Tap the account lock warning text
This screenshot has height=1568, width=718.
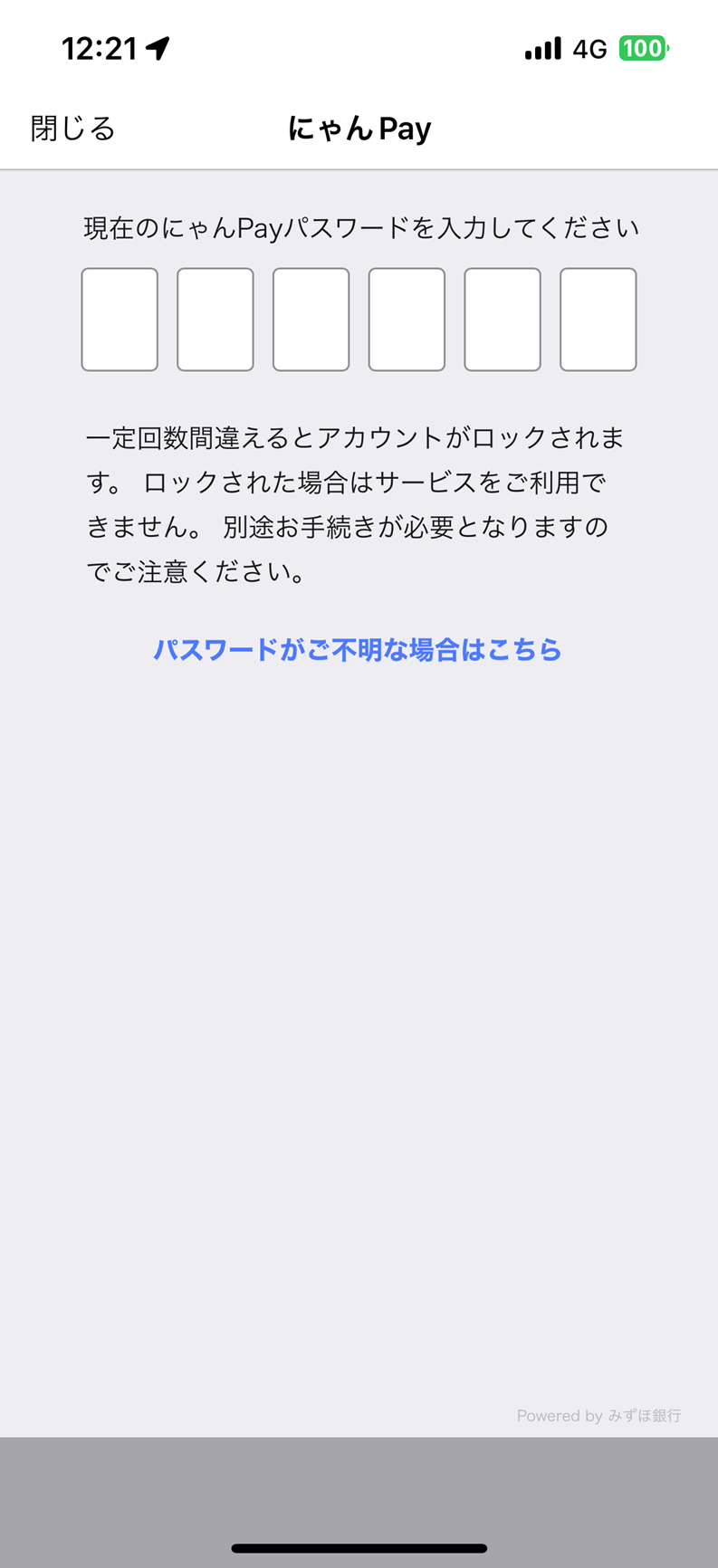(359, 504)
